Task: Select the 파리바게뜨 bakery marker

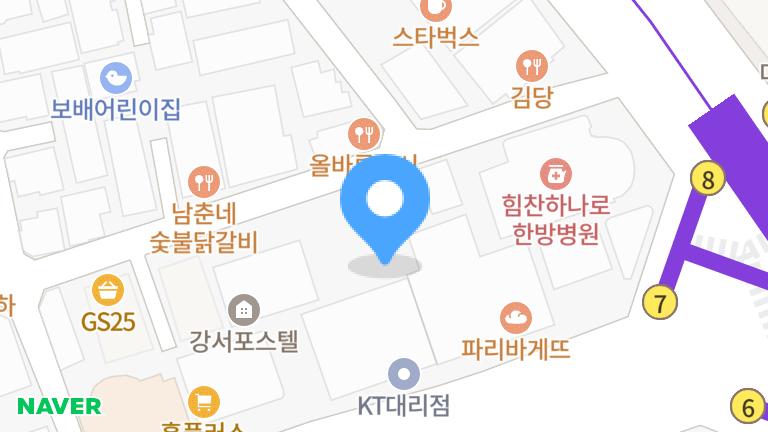Action: [515, 318]
